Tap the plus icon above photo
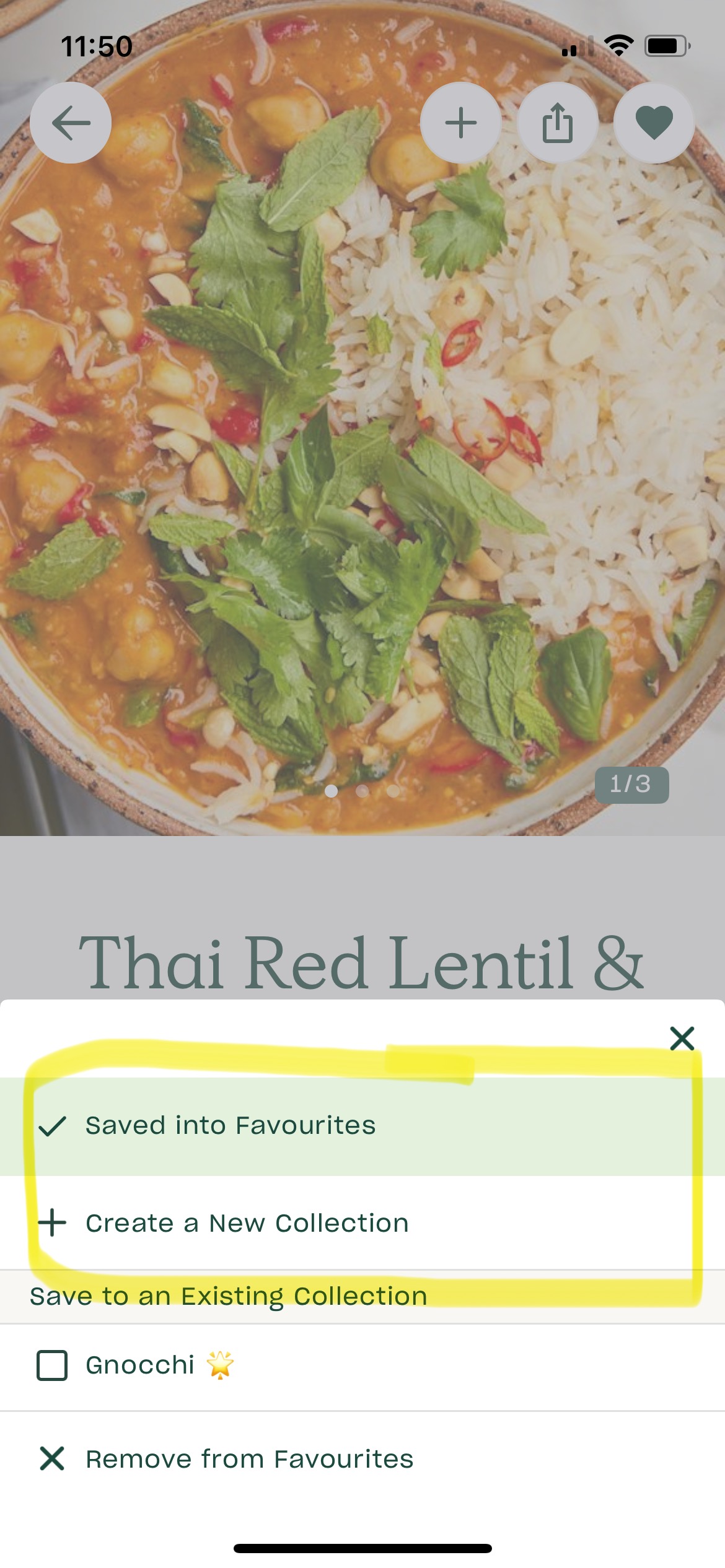Viewport: 725px width, 1568px height. click(x=460, y=123)
